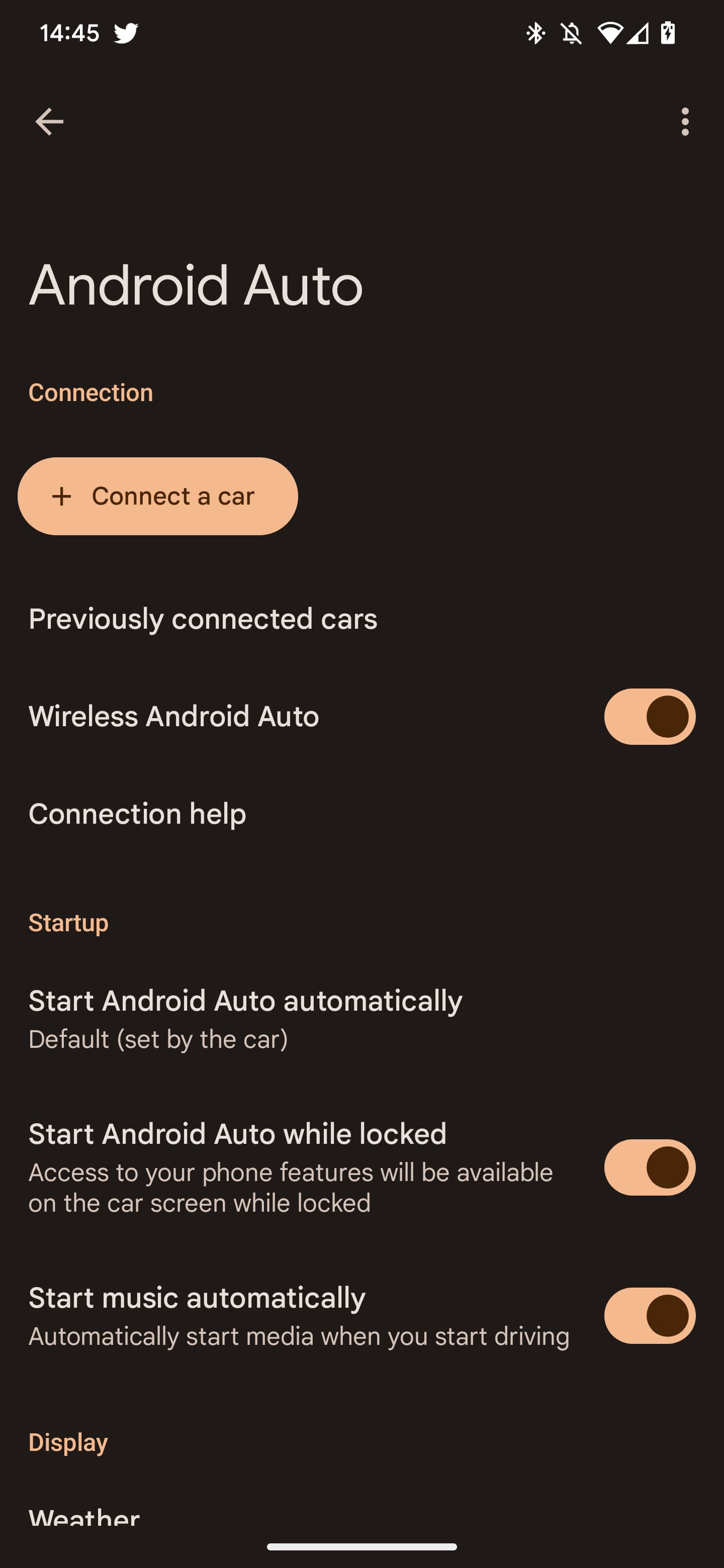Screen dimensions: 724x1568
Task: Click the plus icon on Connect a car
Action: click(63, 496)
